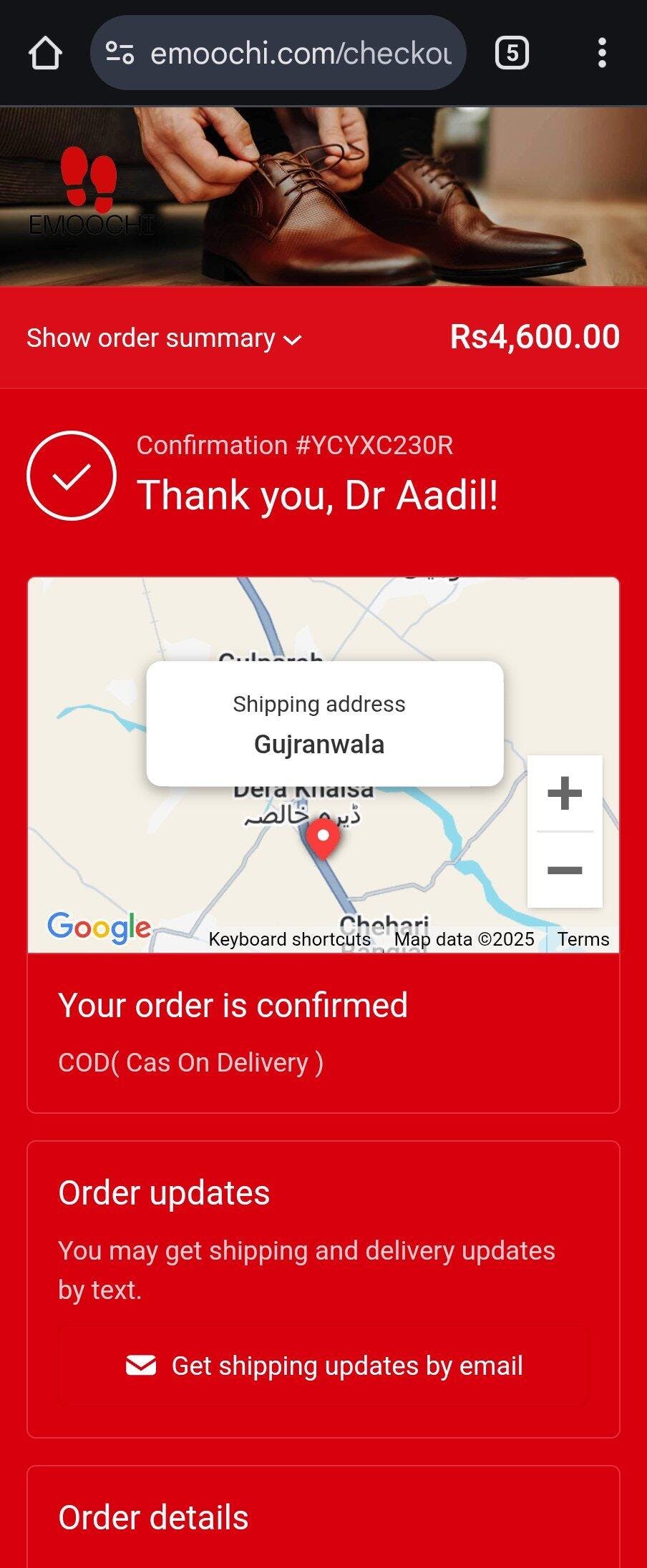This screenshot has width=647, height=1568.
Task: Open Google Maps via the Google logo
Action: tap(99, 928)
